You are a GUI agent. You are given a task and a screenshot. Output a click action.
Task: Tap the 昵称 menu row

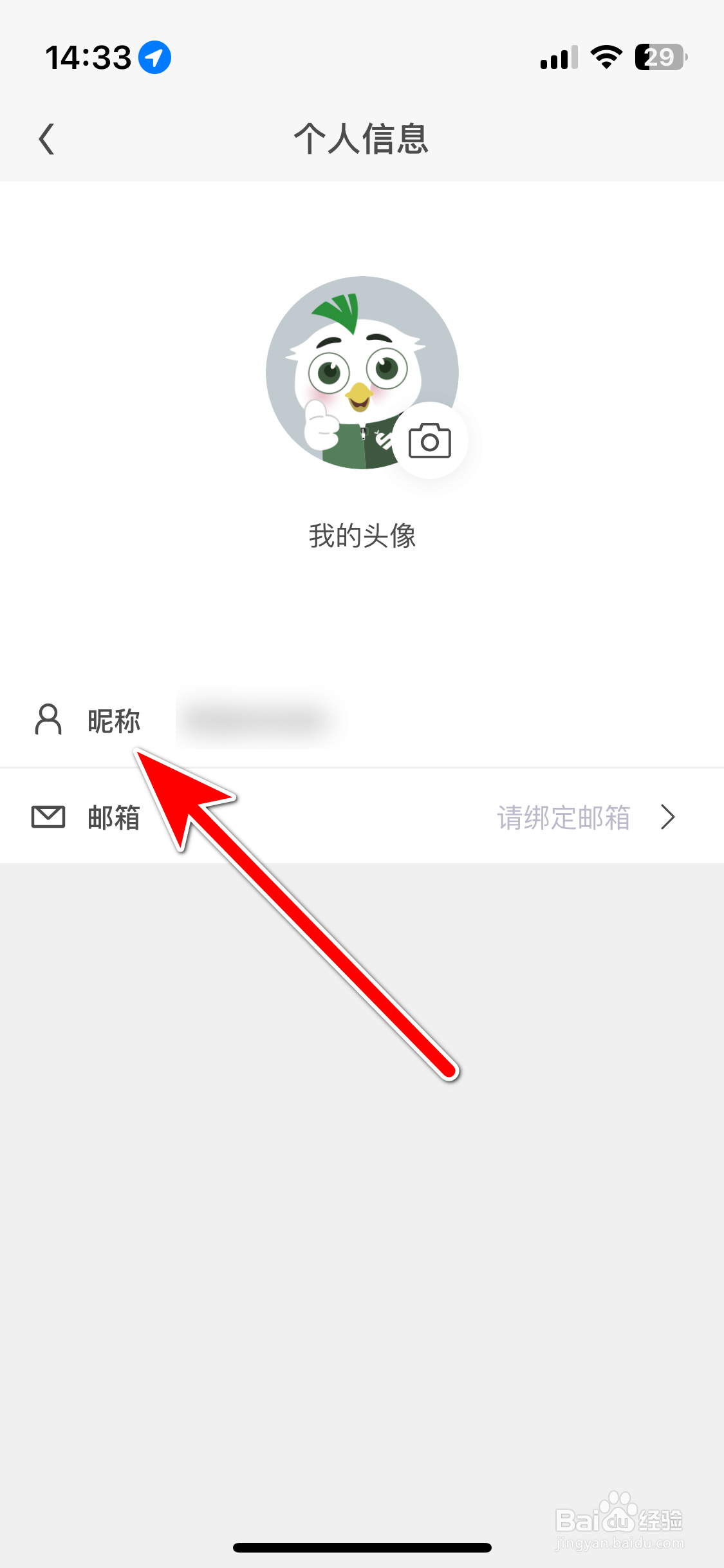pos(113,721)
